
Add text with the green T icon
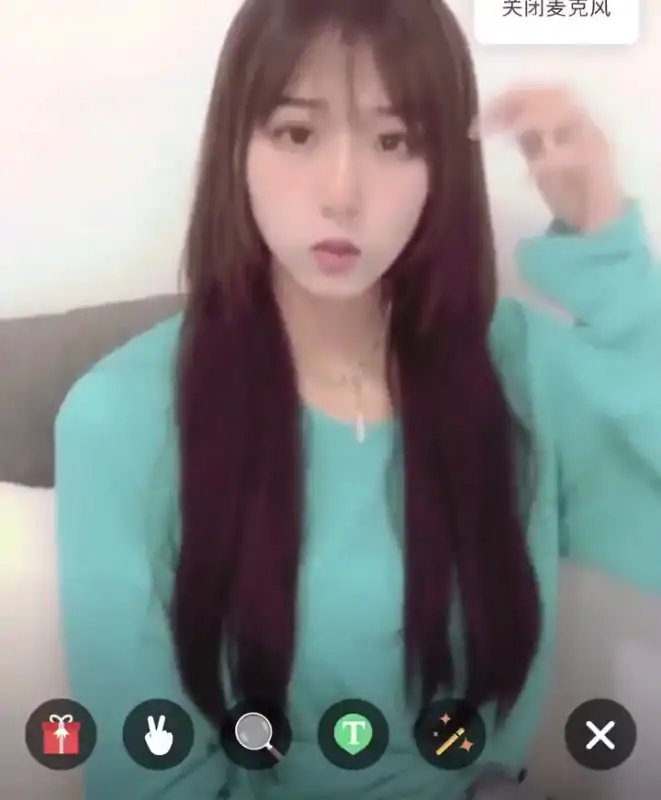pyautogui.click(x=353, y=734)
